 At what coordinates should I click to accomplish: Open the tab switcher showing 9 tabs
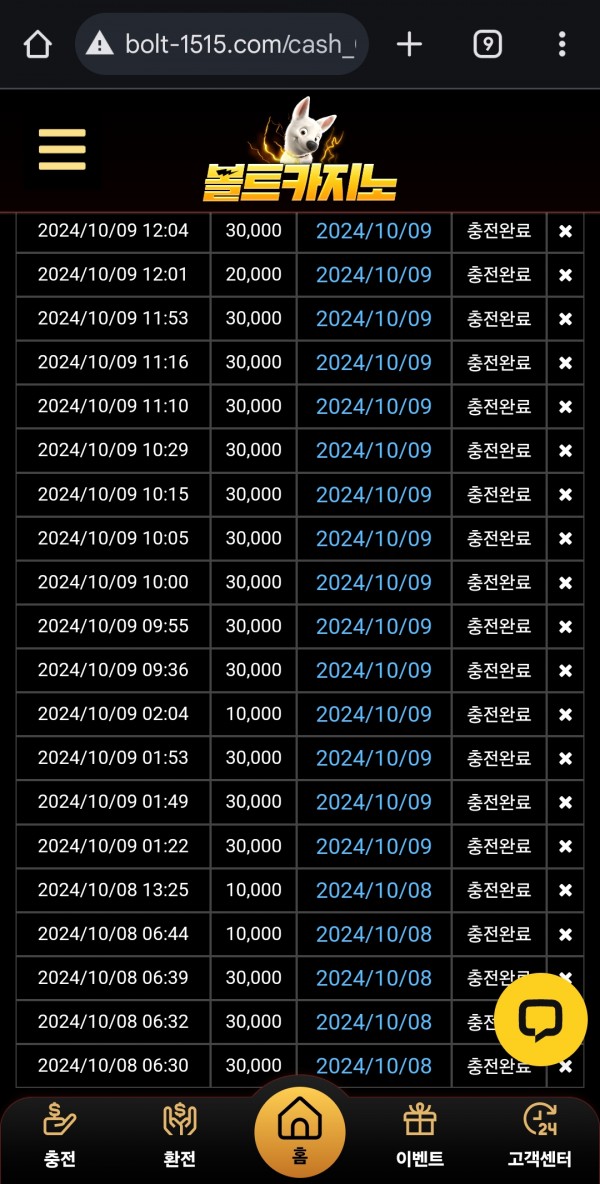(488, 45)
